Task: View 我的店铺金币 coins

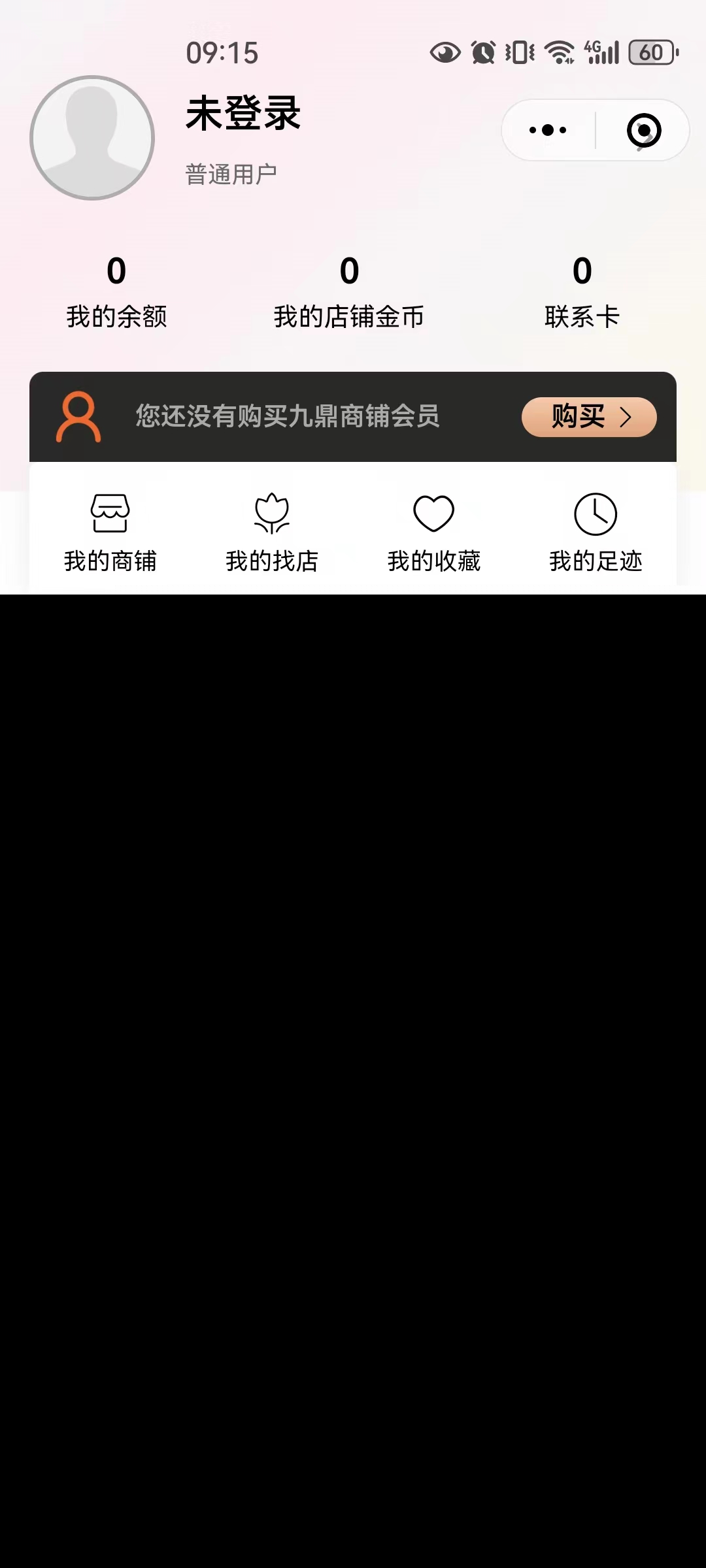Action: pos(349,291)
